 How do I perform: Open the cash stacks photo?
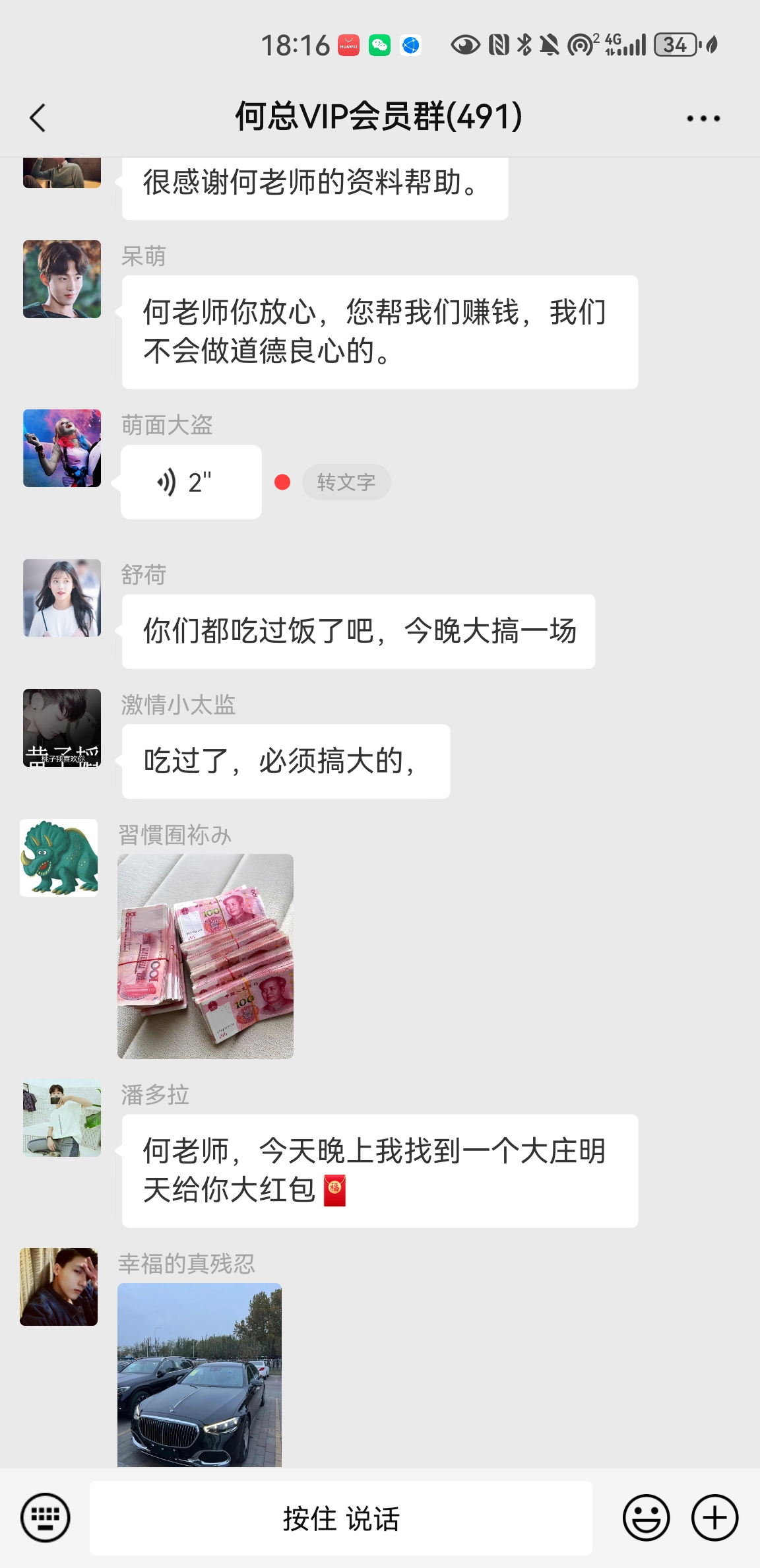point(205,956)
